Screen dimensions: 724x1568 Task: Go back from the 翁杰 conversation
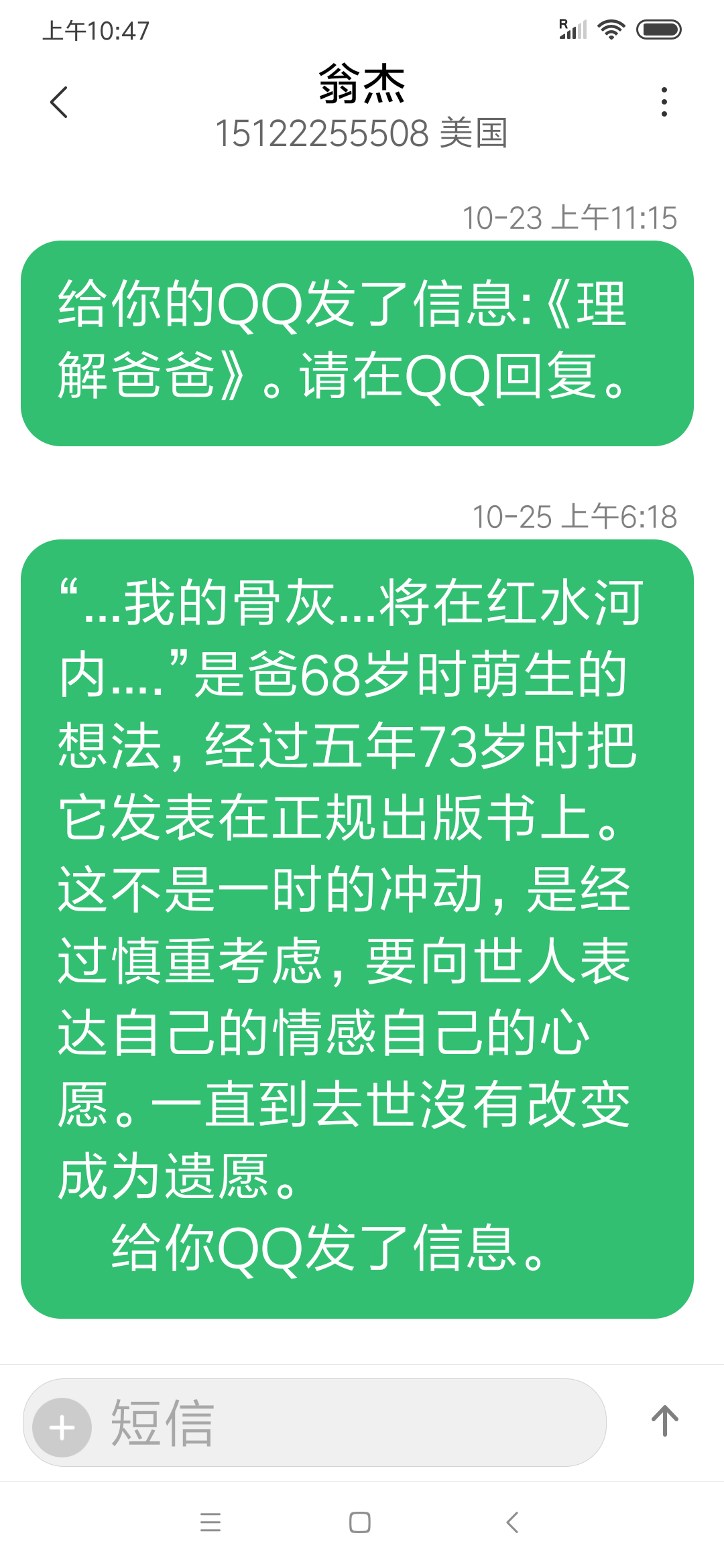coord(59,103)
